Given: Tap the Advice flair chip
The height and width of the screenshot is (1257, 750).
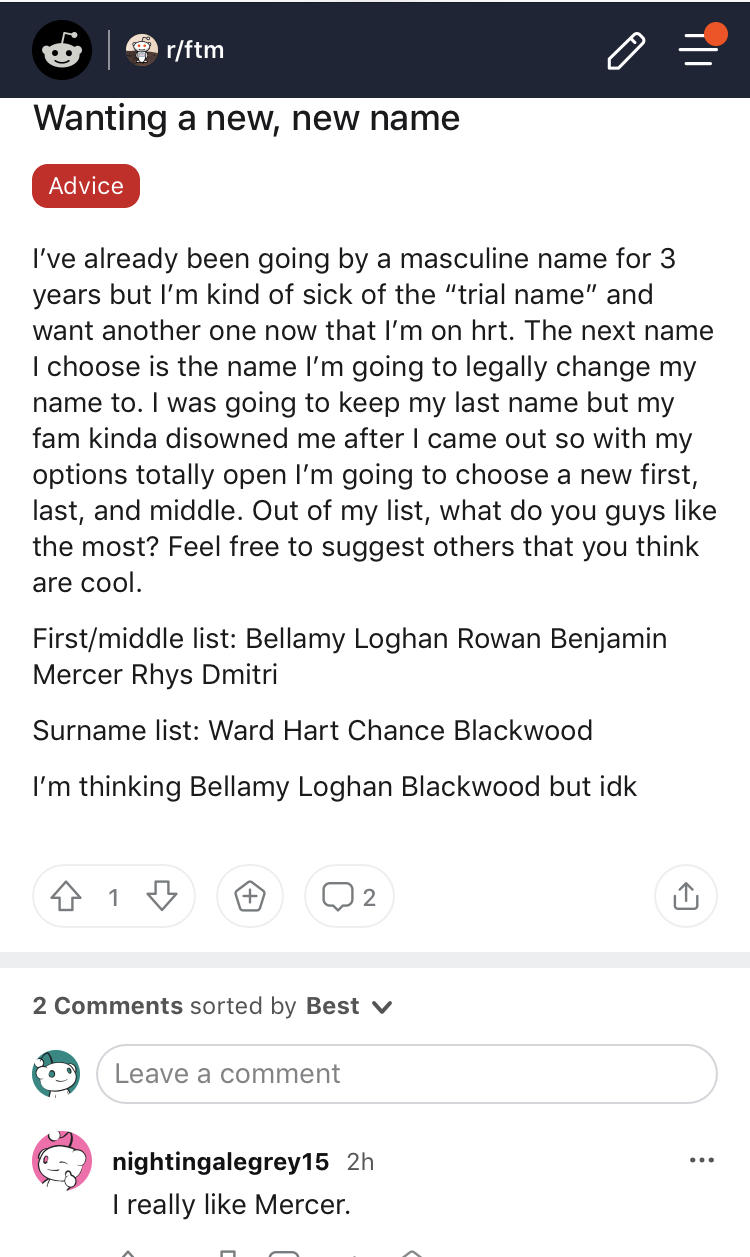Looking at the screenshot, I should pyautogui.click(x=86, y=186).
